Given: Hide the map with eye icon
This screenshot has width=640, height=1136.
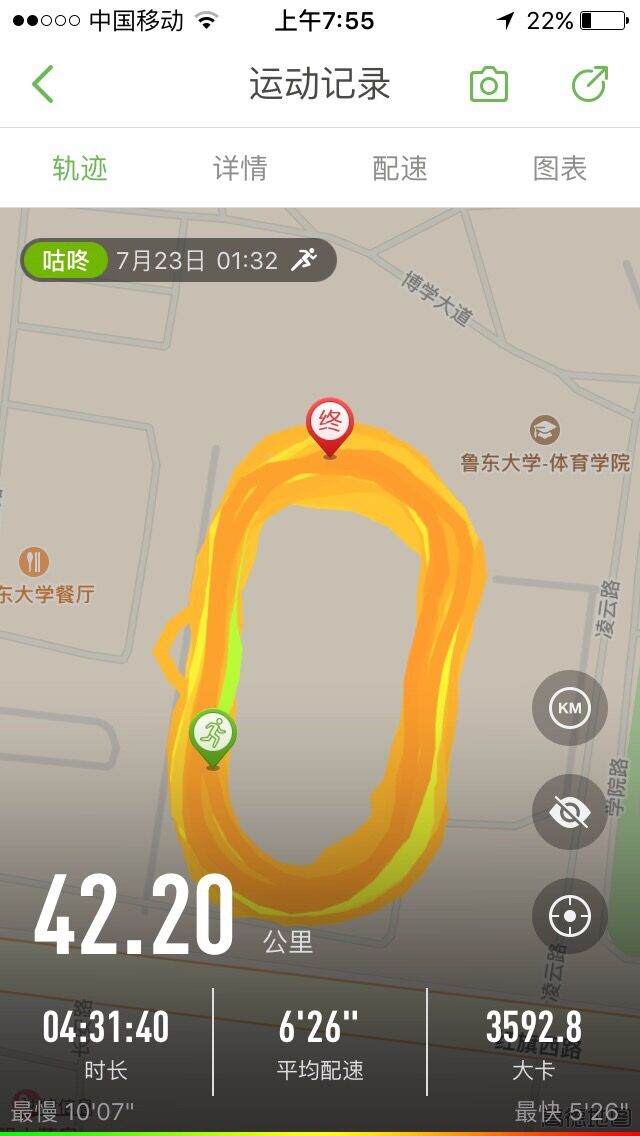Looking at the screenshot, I should tap(570, 812).
